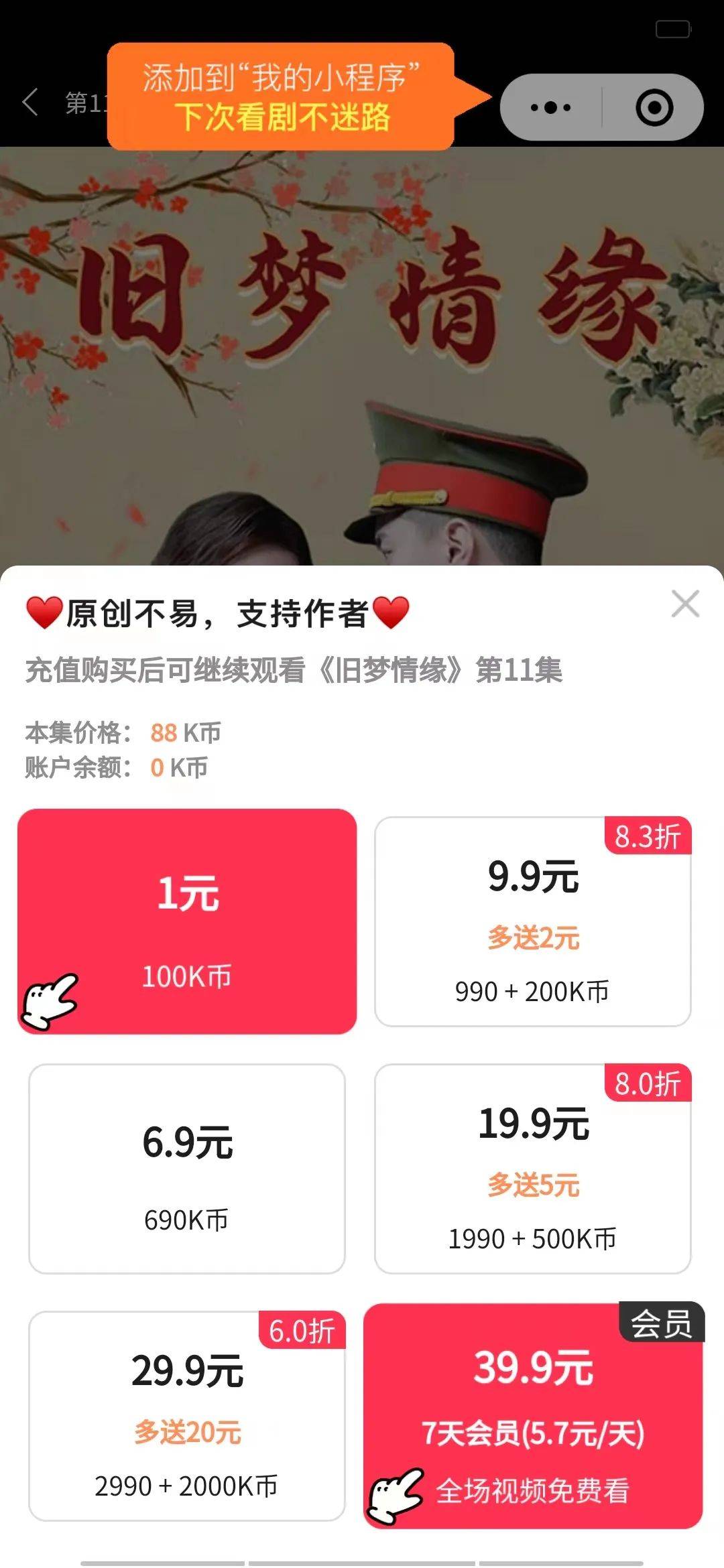This screenshot has width=724, height=1568.
Task: Dismiss the recharge popup
Action: point(685,604)
